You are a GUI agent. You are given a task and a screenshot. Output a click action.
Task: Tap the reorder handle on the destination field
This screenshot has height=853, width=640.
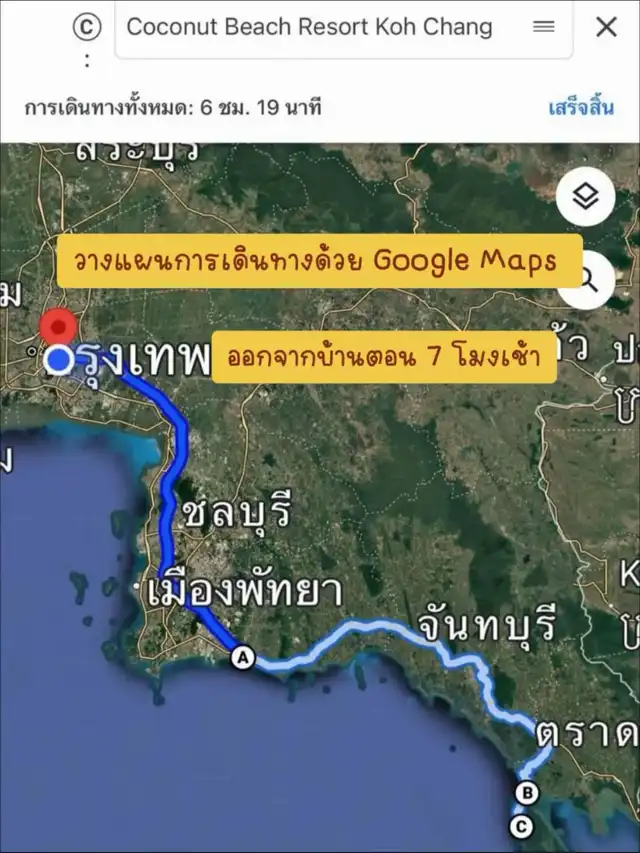543,27
